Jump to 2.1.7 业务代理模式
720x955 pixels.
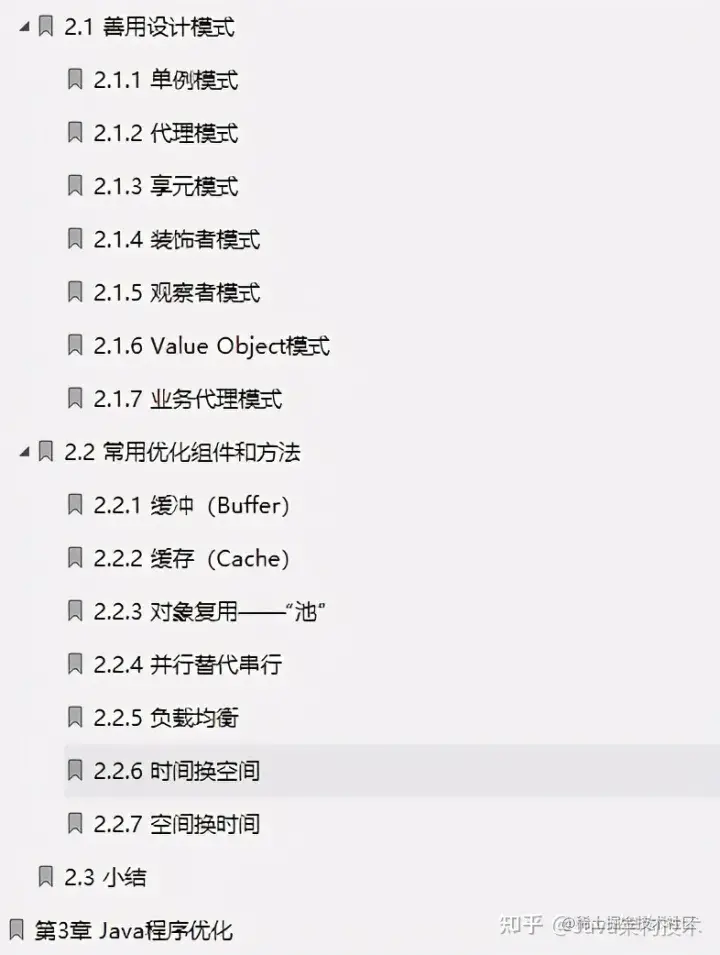pos(187,399)
